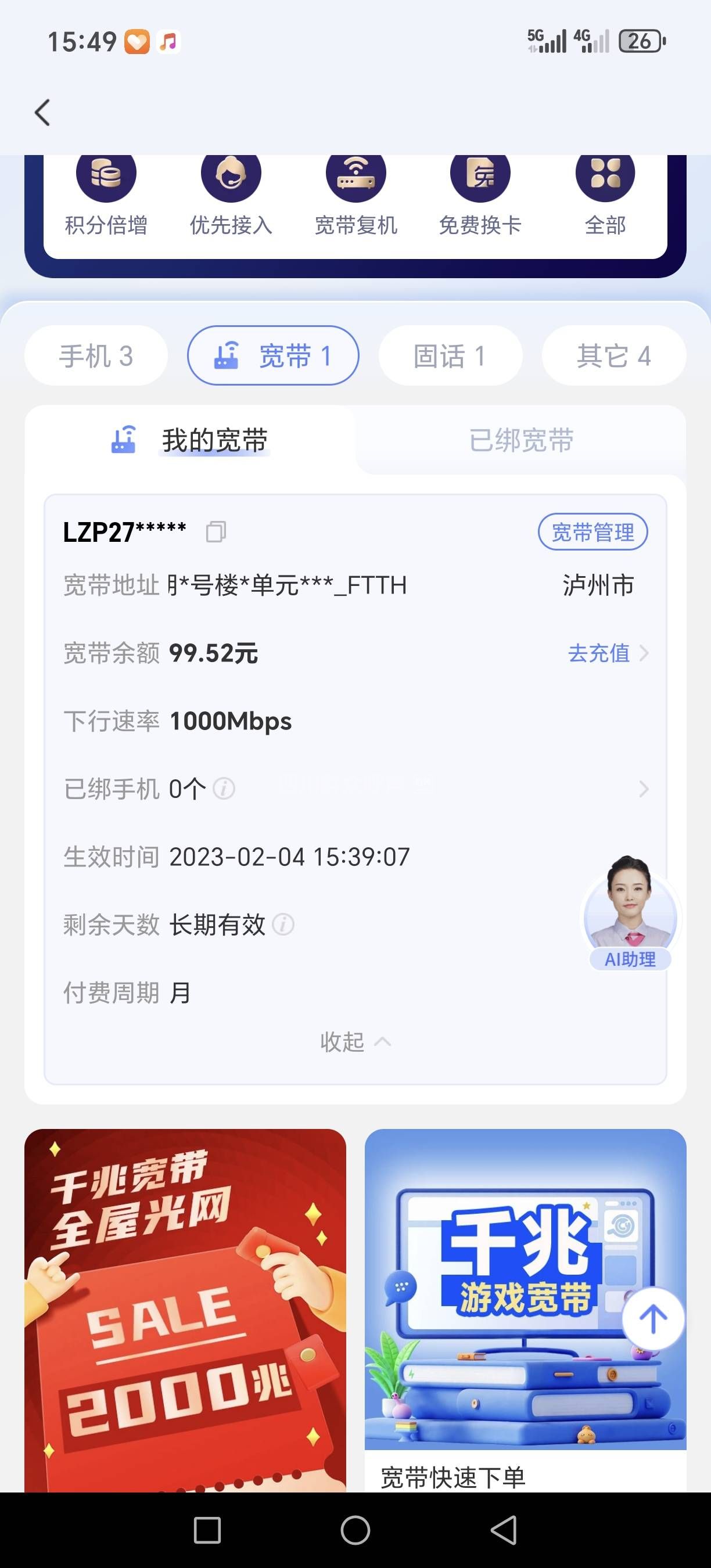The width and height of the screenshot is (711, 1568).
Task: Open 宽带管理
Action: pos(592,532)
